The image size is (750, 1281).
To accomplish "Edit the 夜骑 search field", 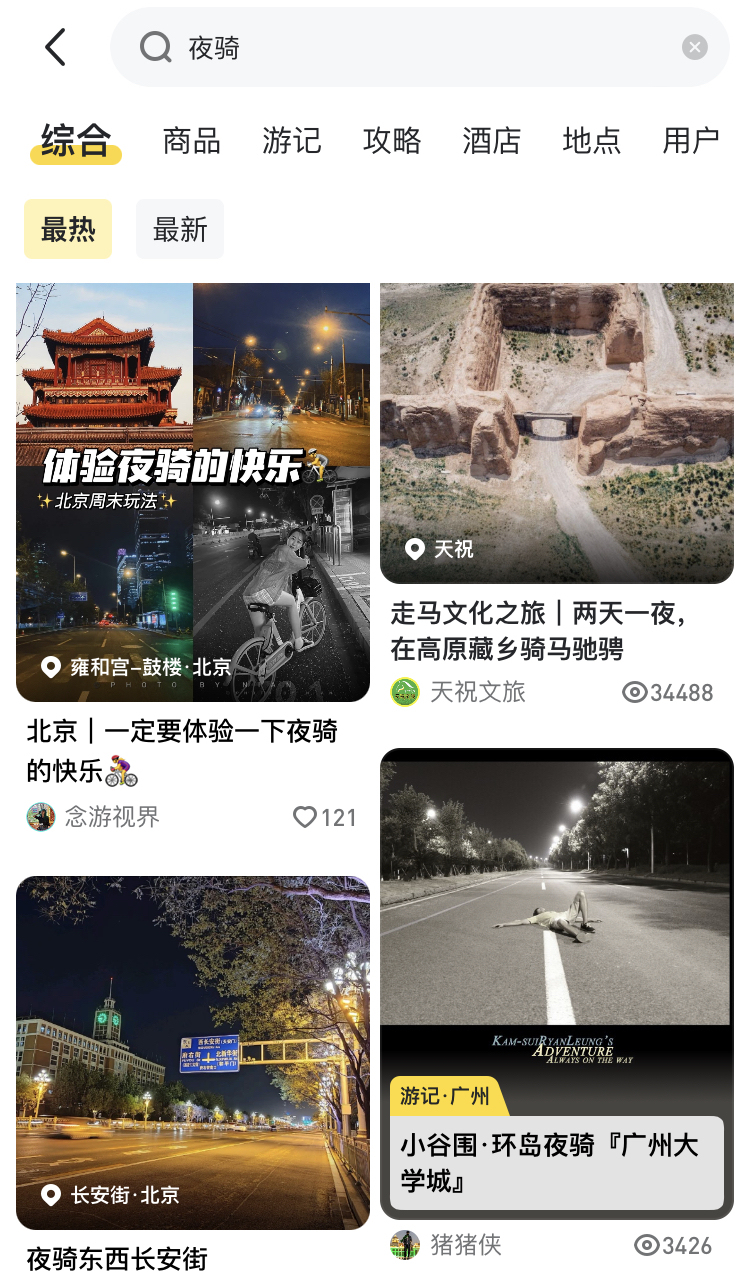I will click(x=420, y=47).
